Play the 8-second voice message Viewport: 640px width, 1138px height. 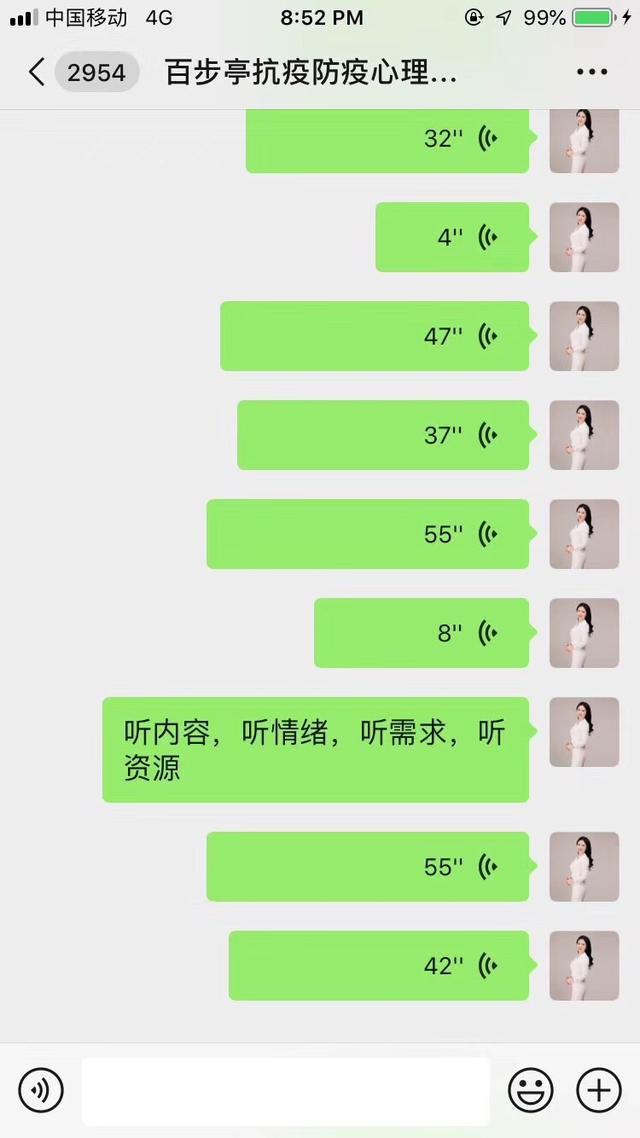click(x=421, y=633)
